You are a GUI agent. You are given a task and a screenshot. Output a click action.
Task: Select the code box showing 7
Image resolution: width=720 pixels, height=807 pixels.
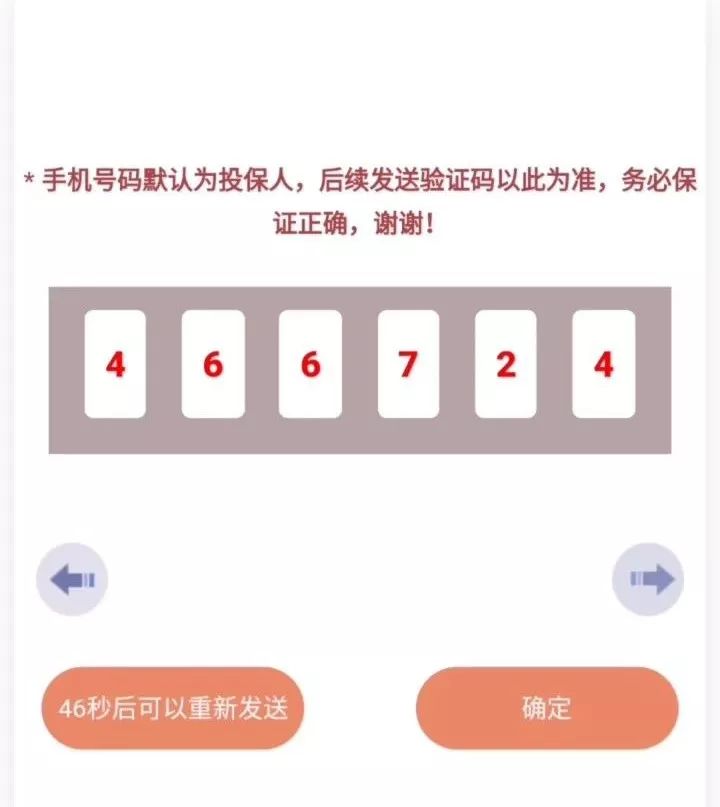click(408, 364)
